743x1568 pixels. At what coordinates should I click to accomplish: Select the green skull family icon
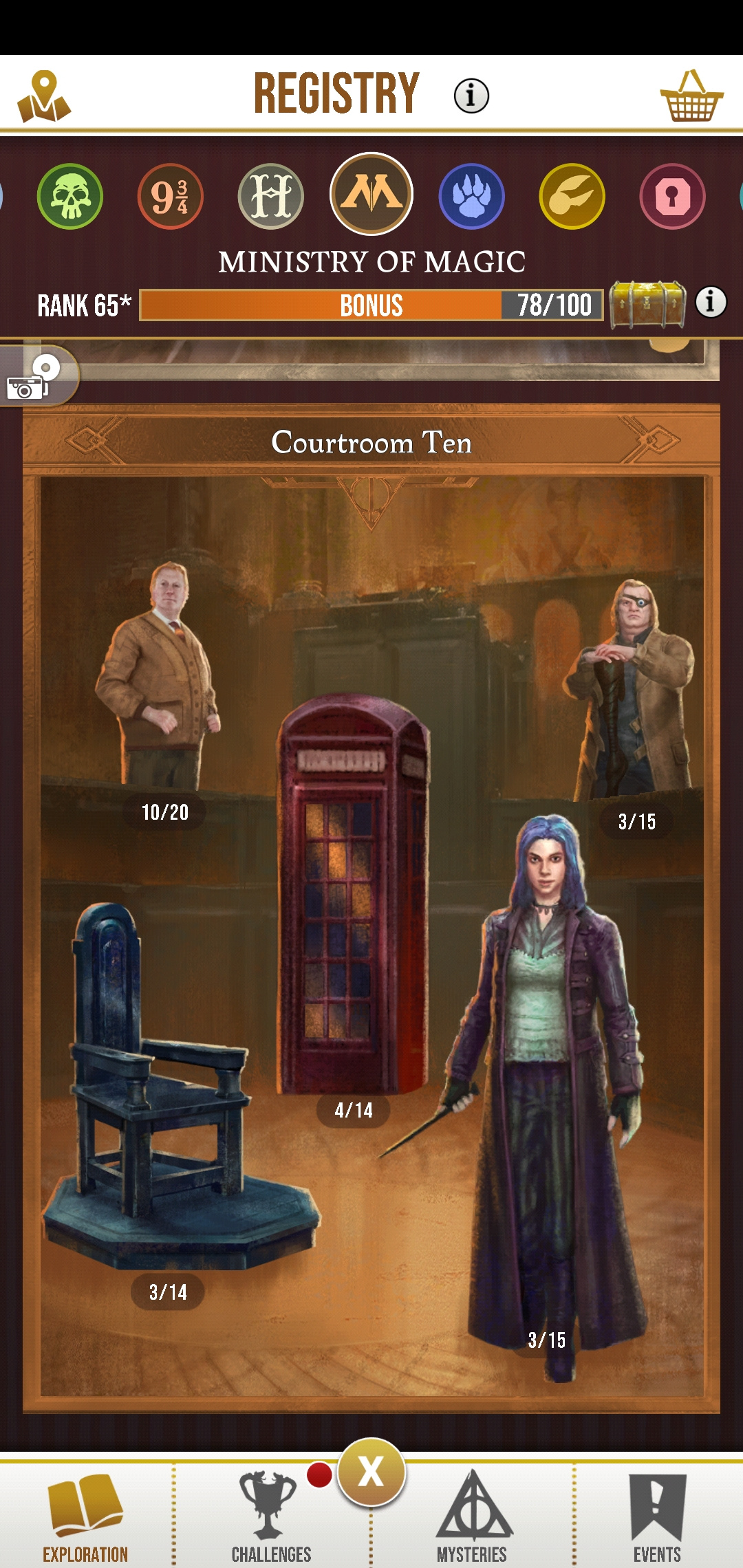[70, 196]
